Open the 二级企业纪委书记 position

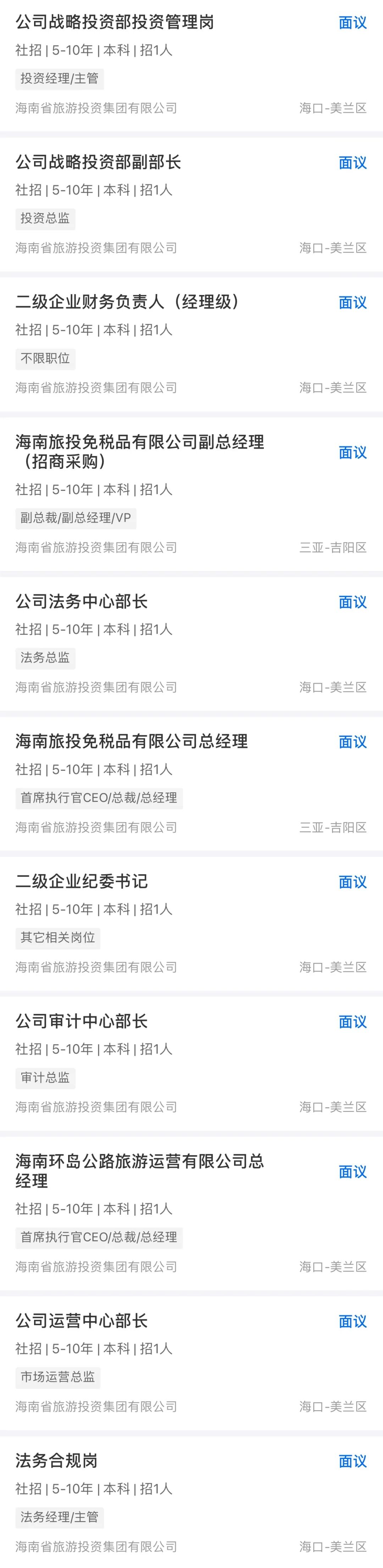[82, 881]
